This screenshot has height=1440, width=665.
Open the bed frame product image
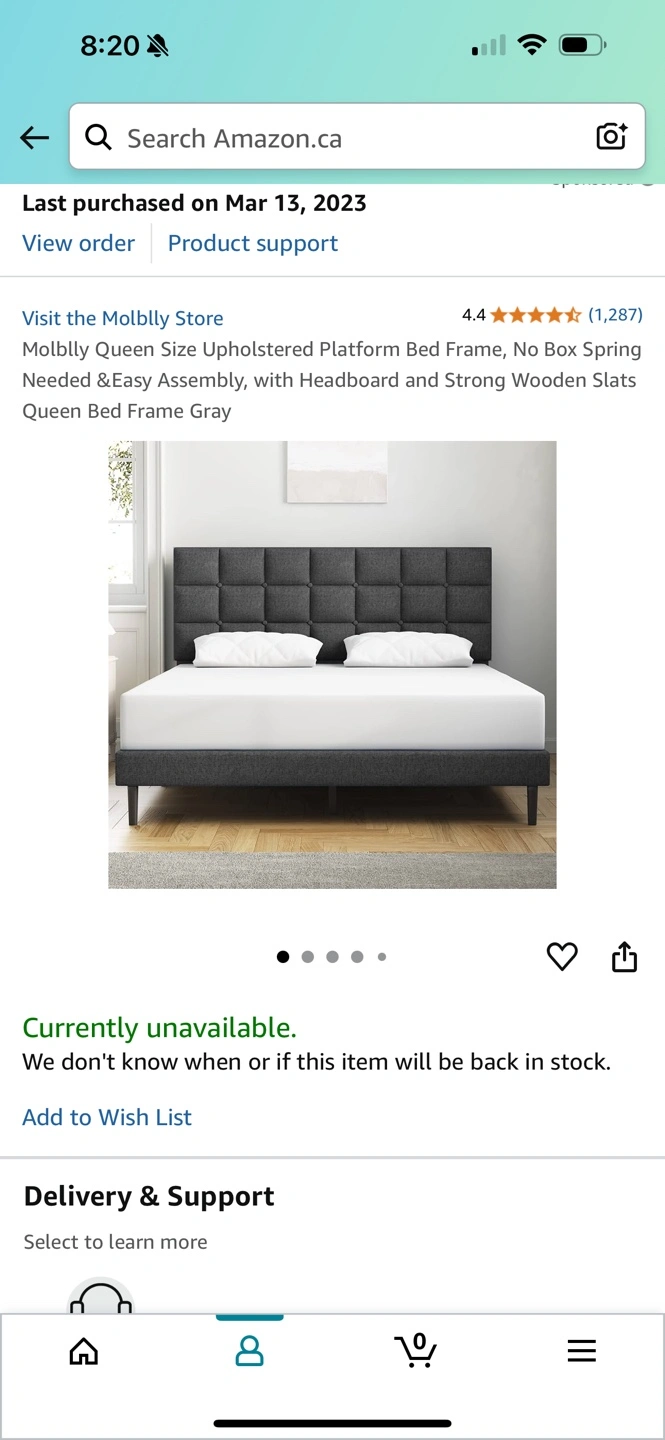click(332, 664)
